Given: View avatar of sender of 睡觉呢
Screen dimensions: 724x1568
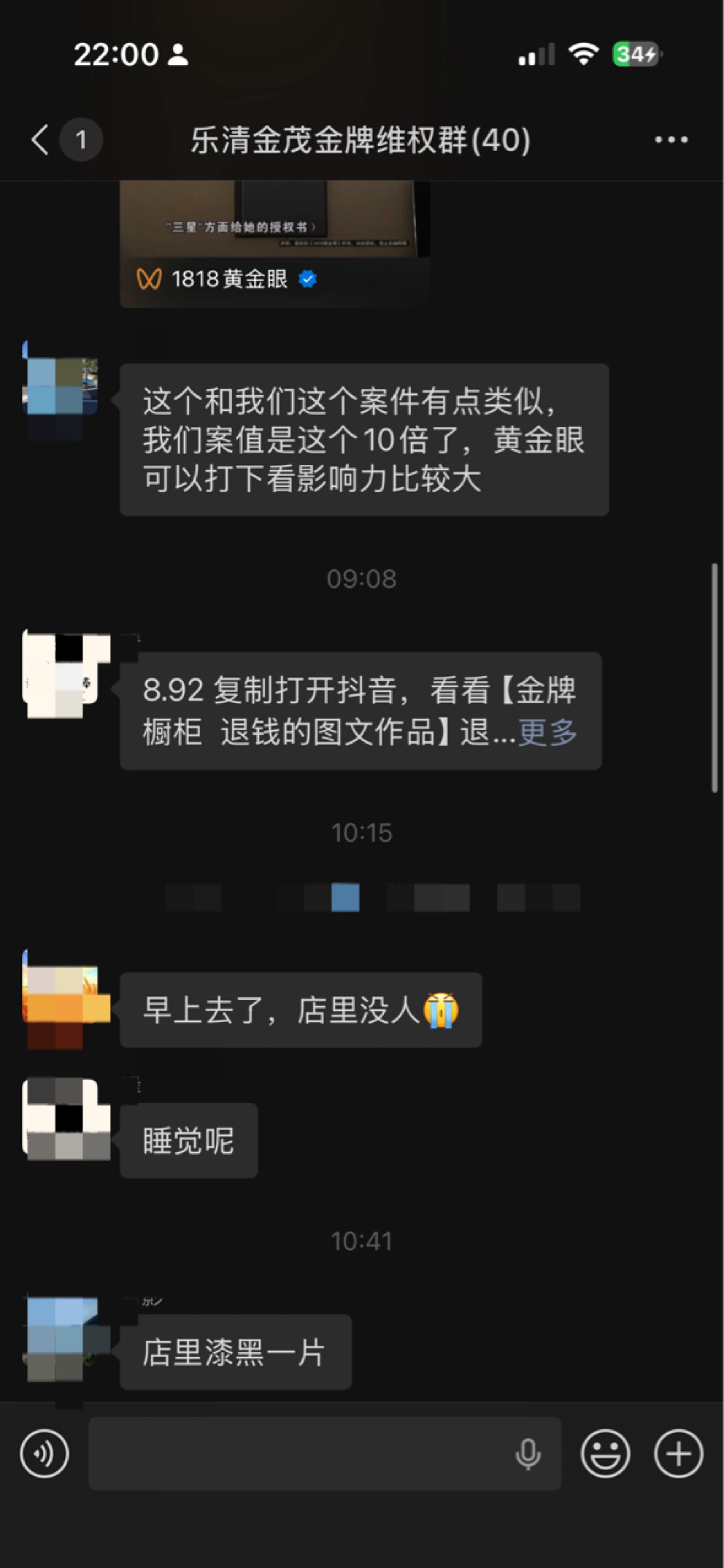Looking at the screenshot, I should (x=66, y=1118).
